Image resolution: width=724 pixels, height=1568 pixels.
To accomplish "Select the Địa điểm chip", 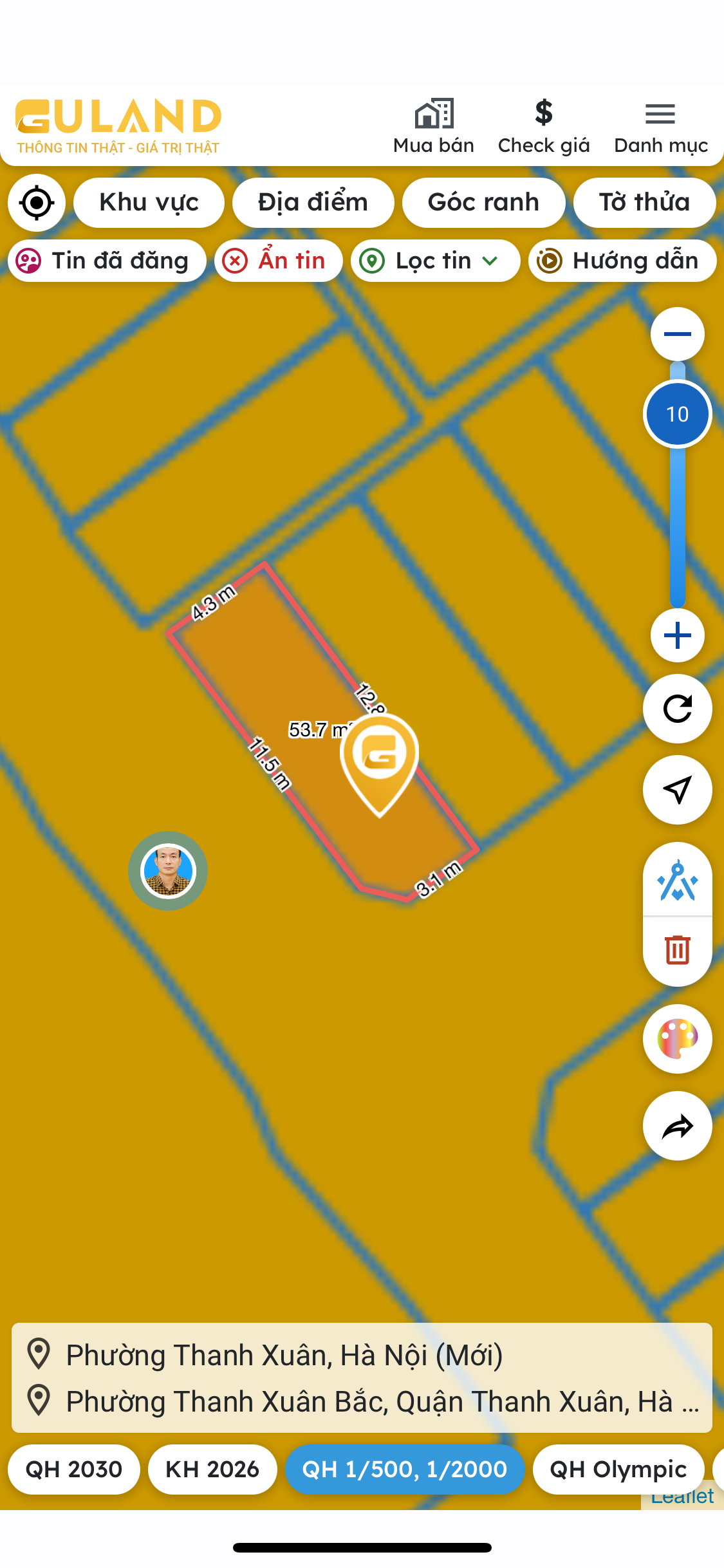I will click(313, 203).
